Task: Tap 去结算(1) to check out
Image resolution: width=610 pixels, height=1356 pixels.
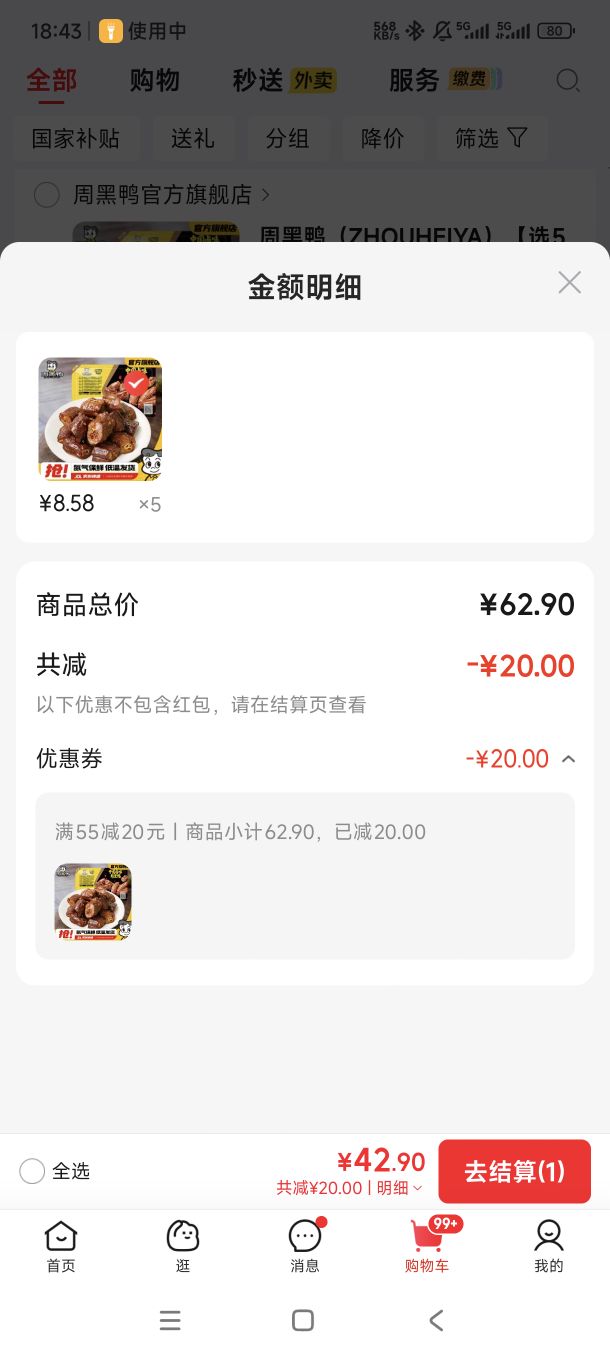Action: (514, 1171)
